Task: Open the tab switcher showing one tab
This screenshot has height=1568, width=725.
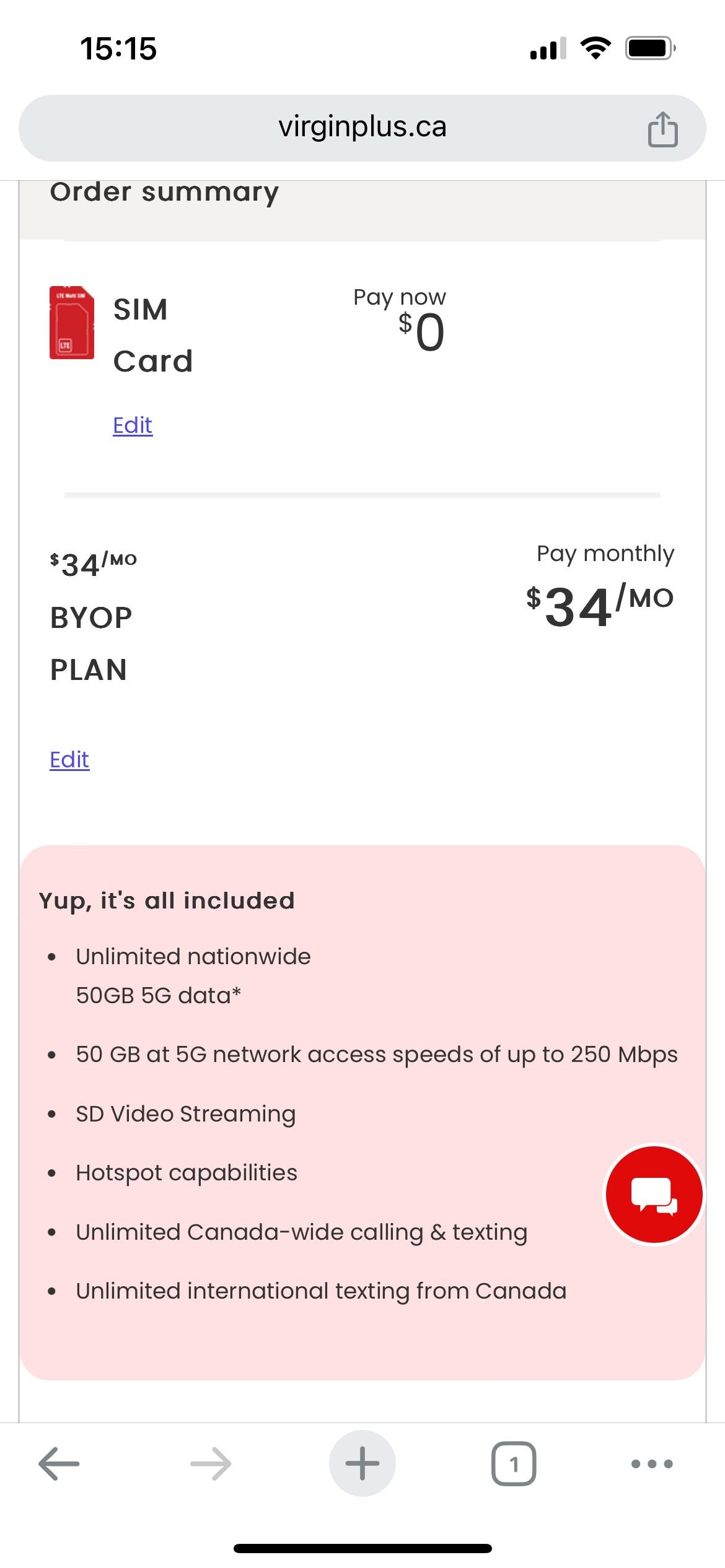Action: [514, 1463]
